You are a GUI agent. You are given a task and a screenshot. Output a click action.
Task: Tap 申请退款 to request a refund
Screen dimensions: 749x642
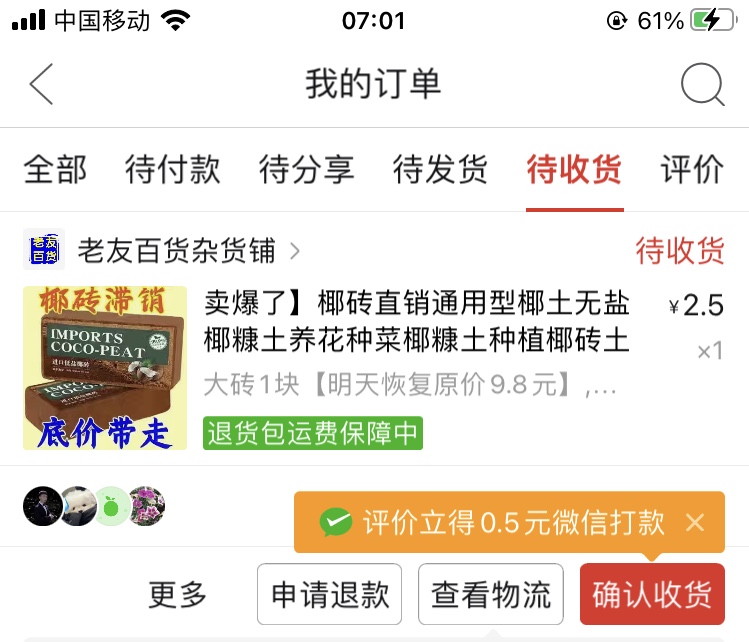330,596
